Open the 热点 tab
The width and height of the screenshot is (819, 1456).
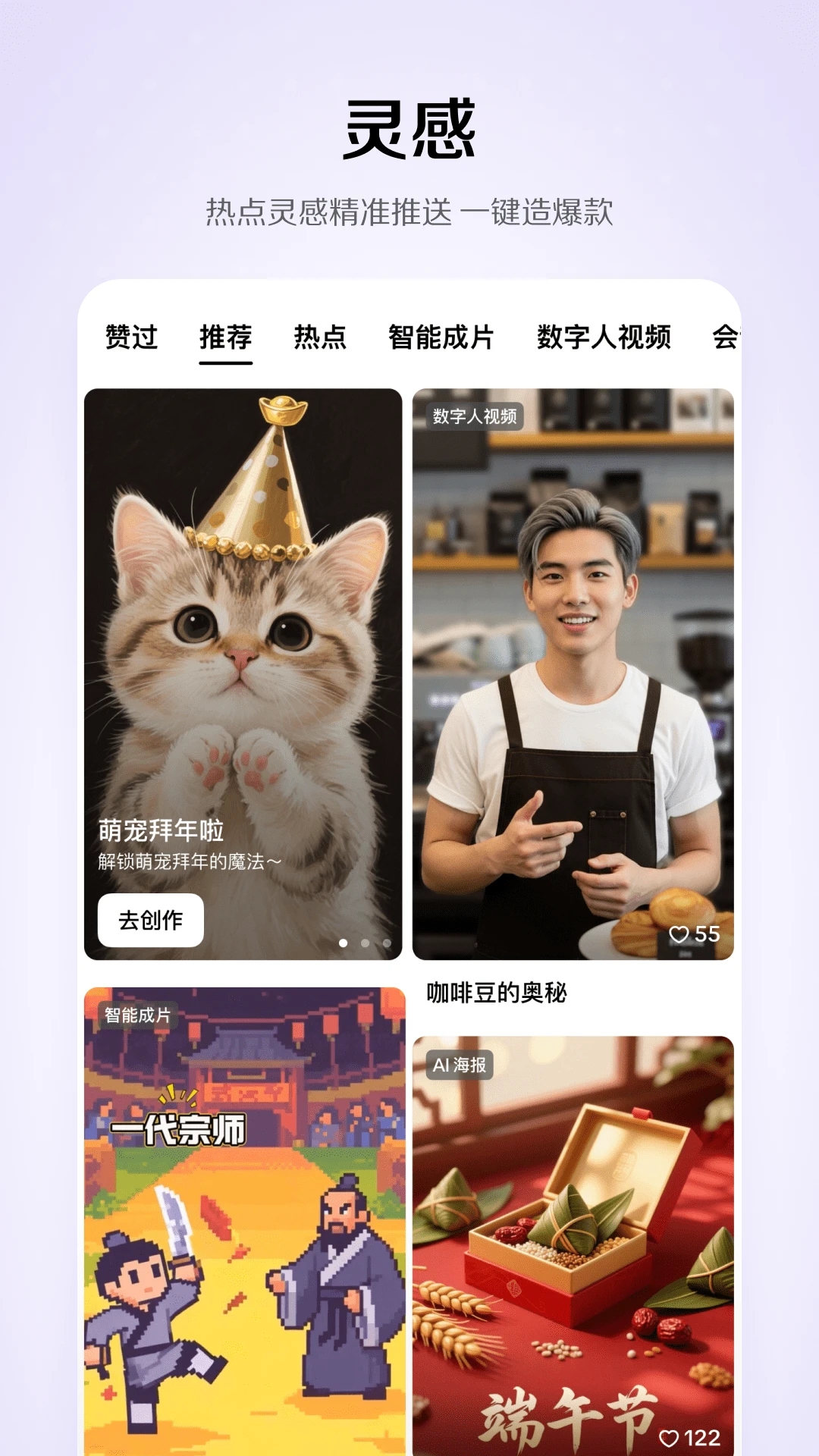[x=319, y=338]
